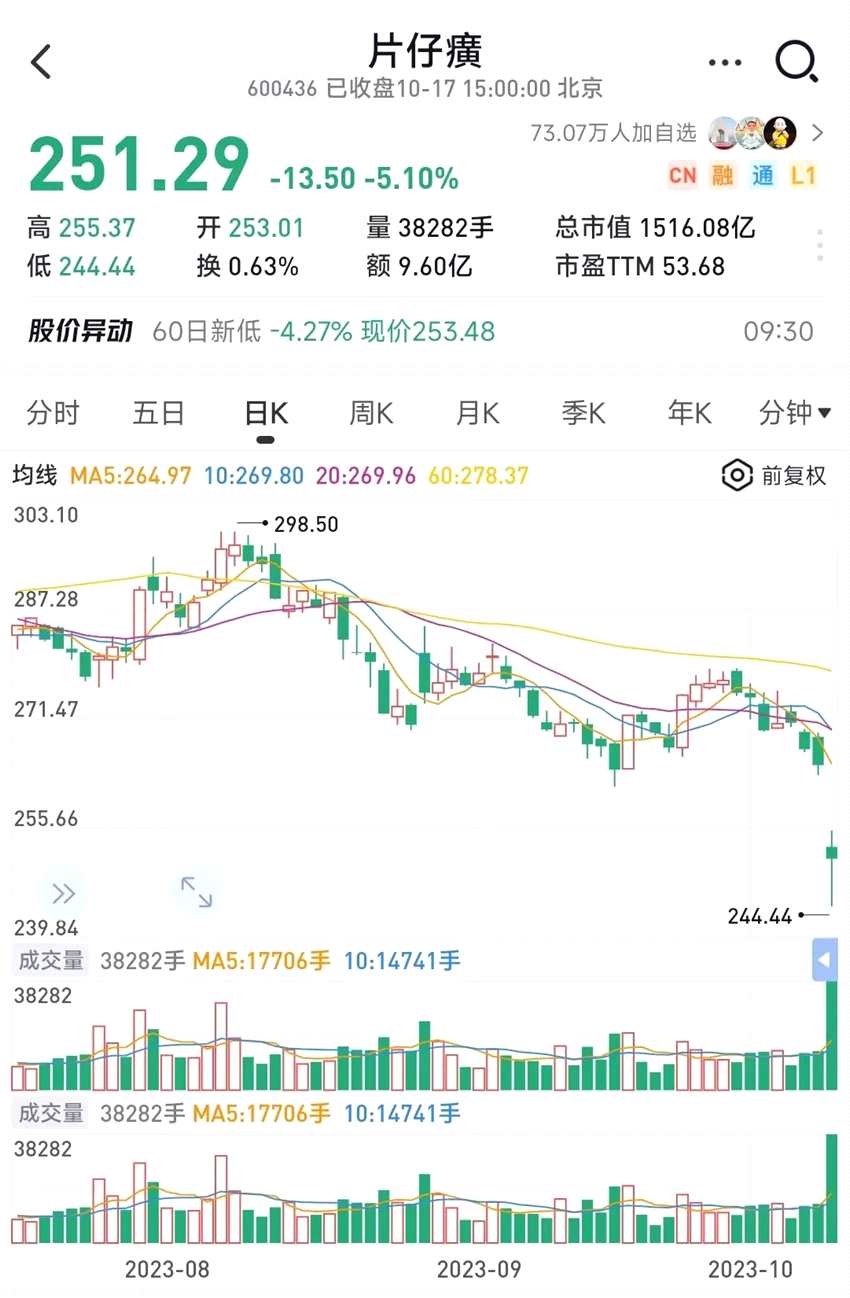The image size is (850, 1298).
Task: Tap the double-arrow chart shift button
Action: pos(63,893)
